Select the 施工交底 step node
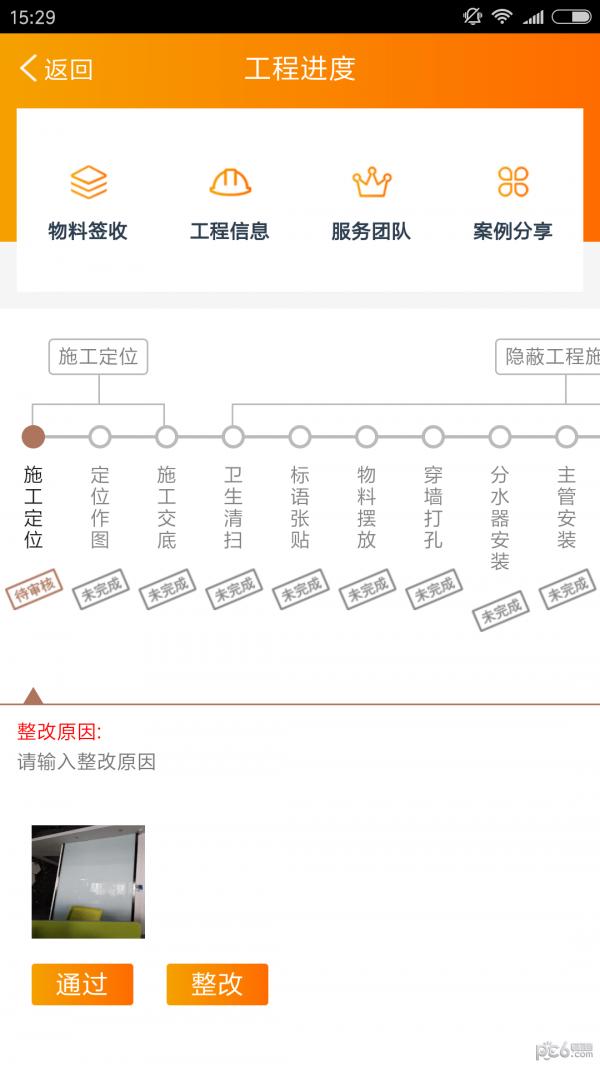The width and height of the screenshot is (600, 1067). pyautogui.click(x=167, y=437)
